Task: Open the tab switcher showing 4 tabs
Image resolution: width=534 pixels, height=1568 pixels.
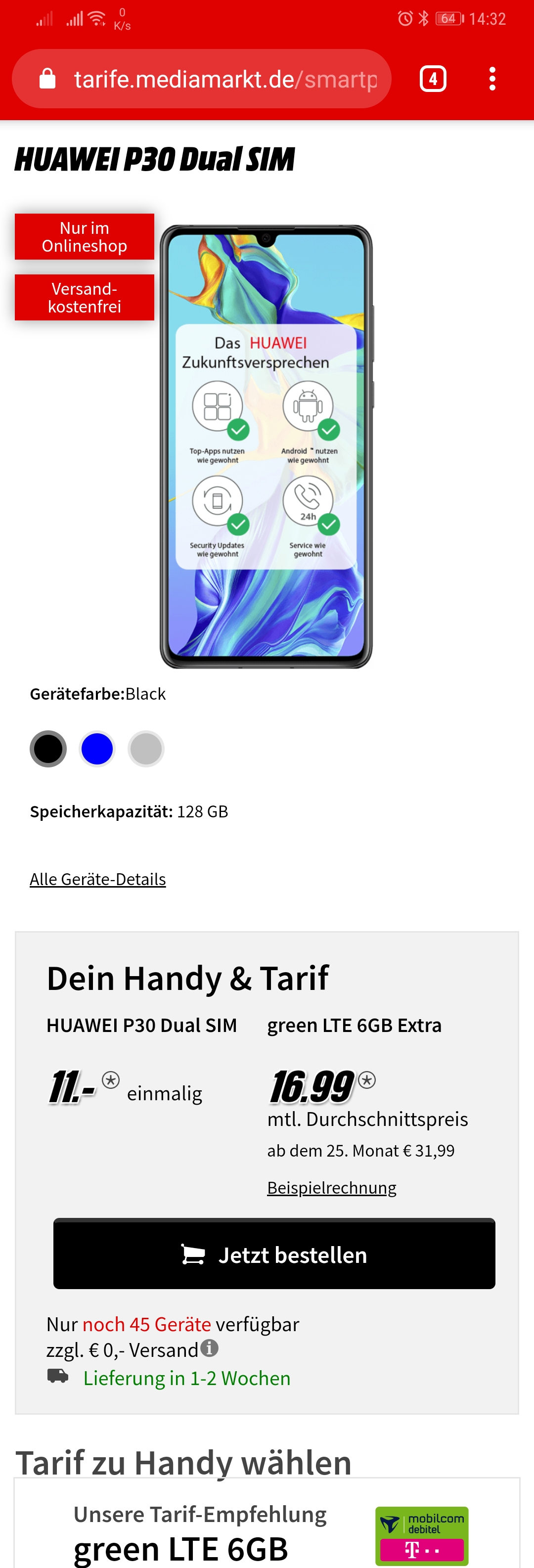Action: pos(432,79)
